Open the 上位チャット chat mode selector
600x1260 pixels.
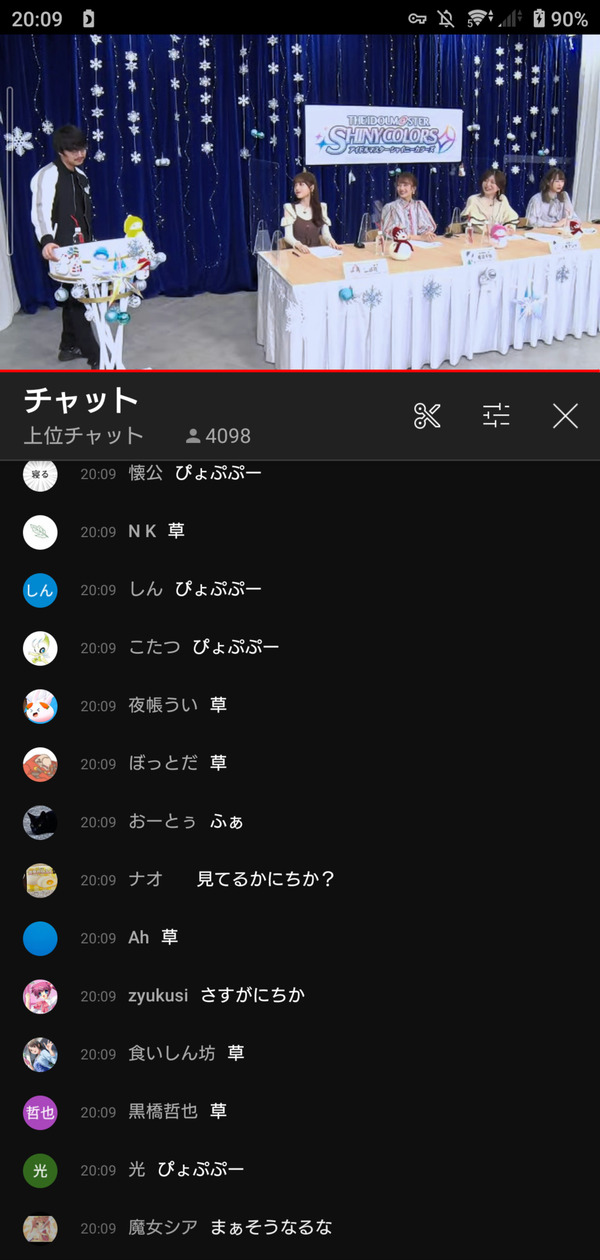[x=84, y=436]
